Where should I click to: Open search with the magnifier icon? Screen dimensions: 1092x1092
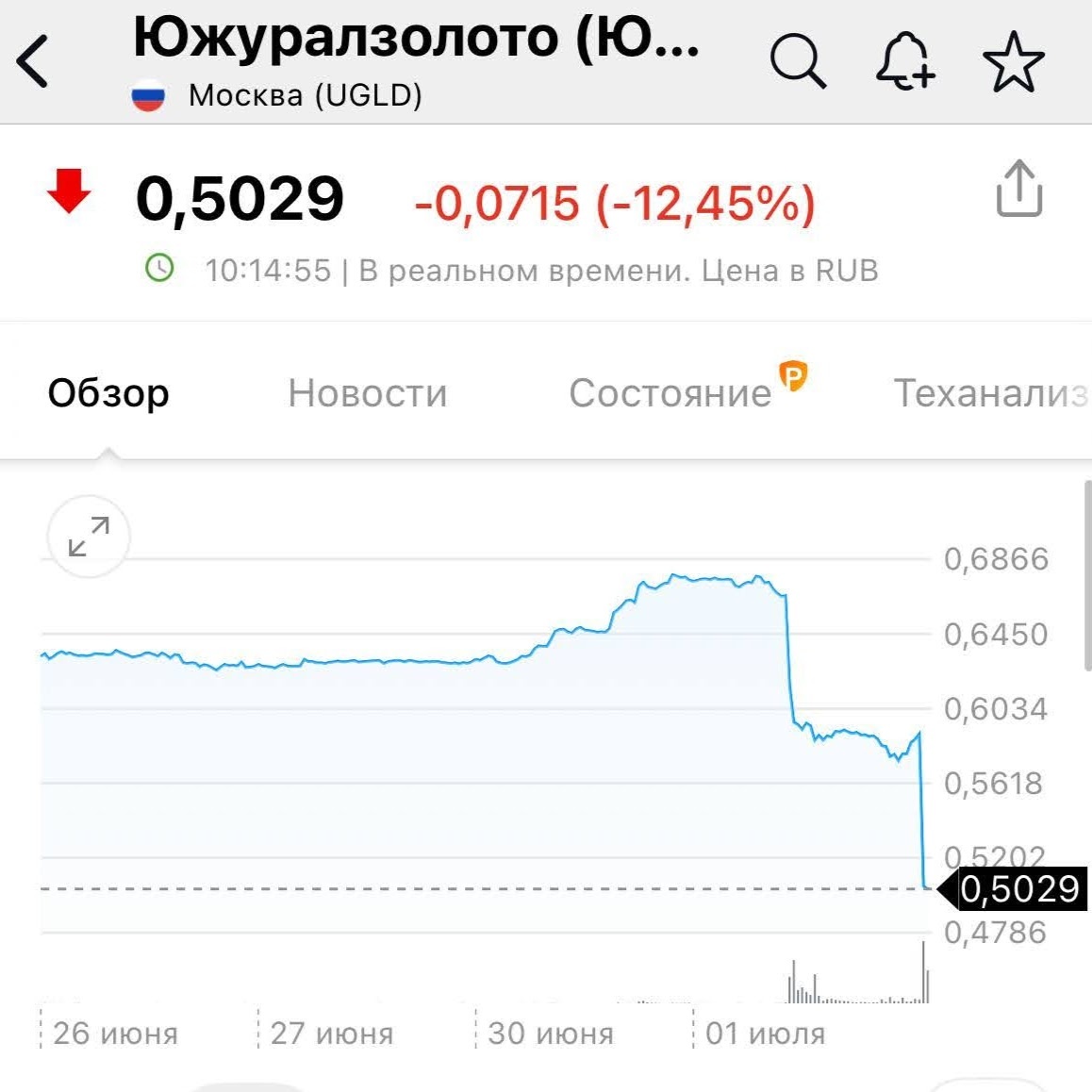click(x=798, y=61)
